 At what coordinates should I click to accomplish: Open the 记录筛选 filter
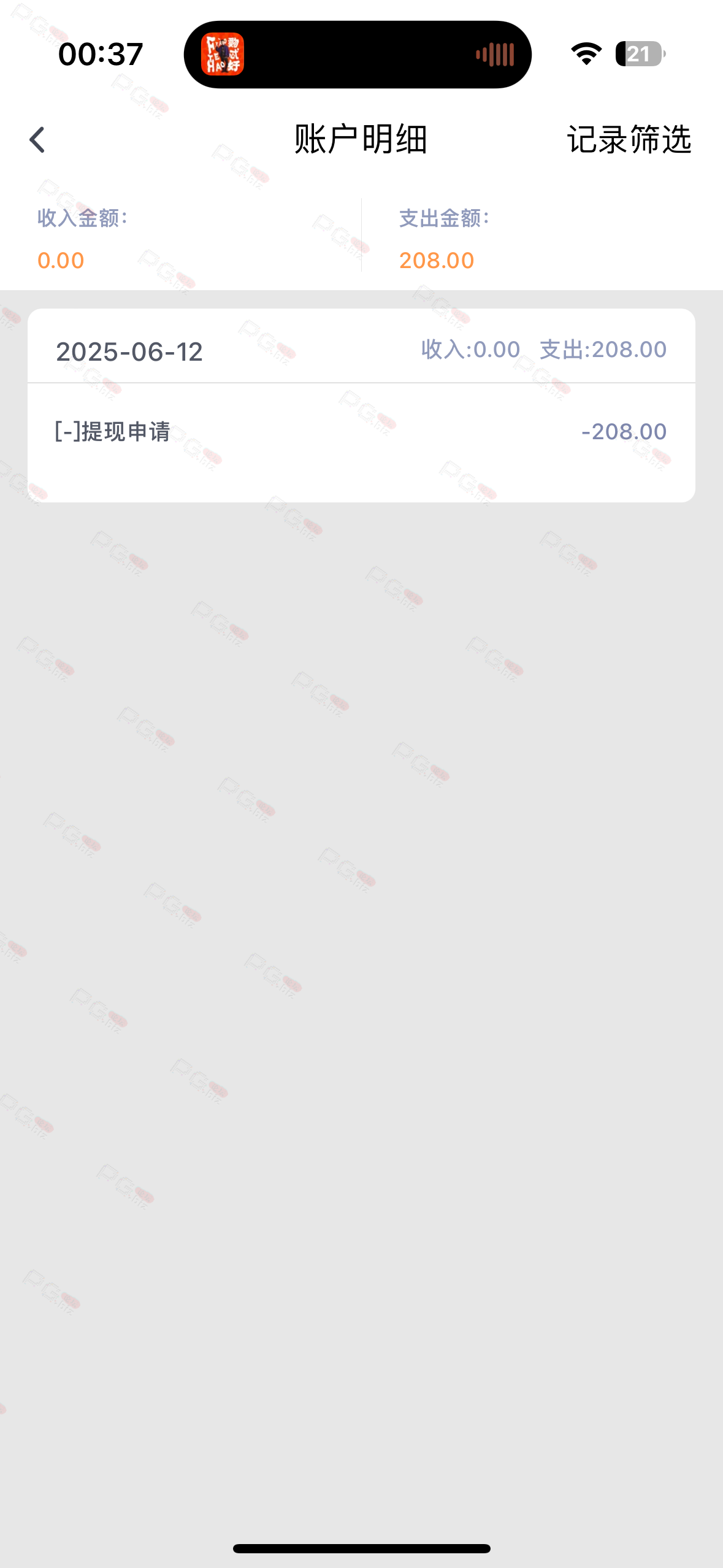(x=629, y=140)
